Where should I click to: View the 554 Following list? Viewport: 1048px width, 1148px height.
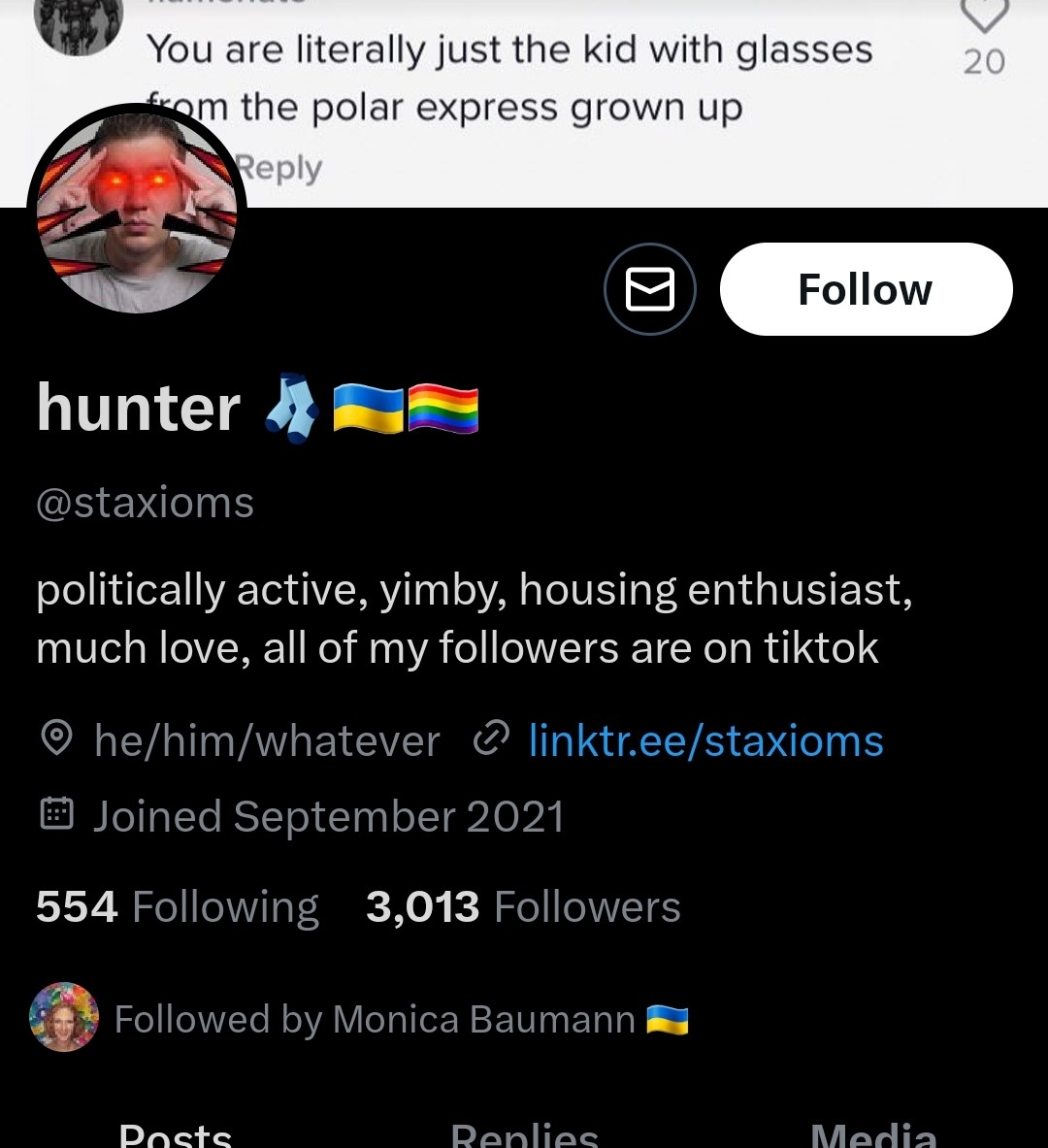click(178, 907)
